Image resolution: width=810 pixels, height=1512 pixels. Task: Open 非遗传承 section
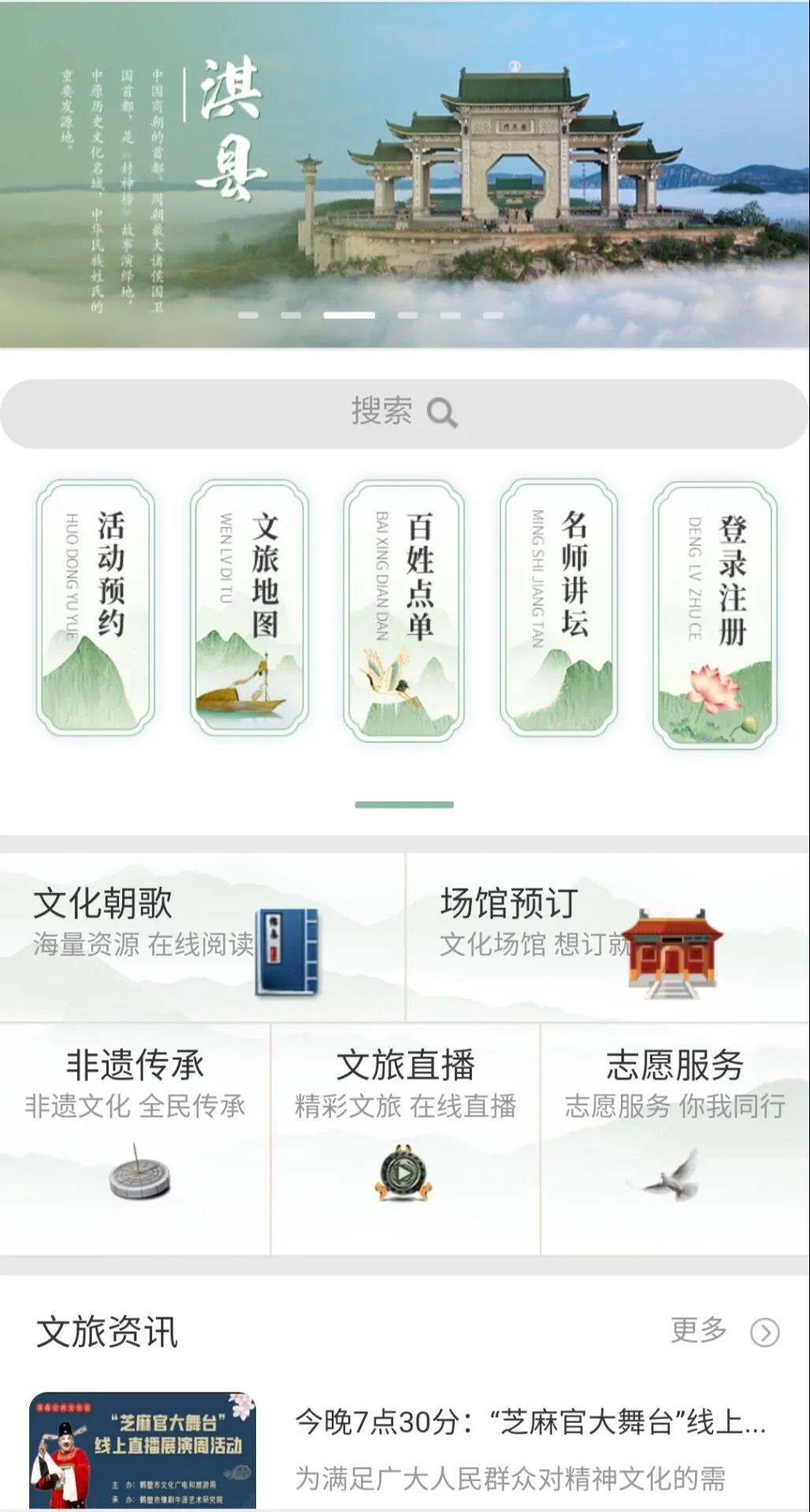(x=135, y=1138)
